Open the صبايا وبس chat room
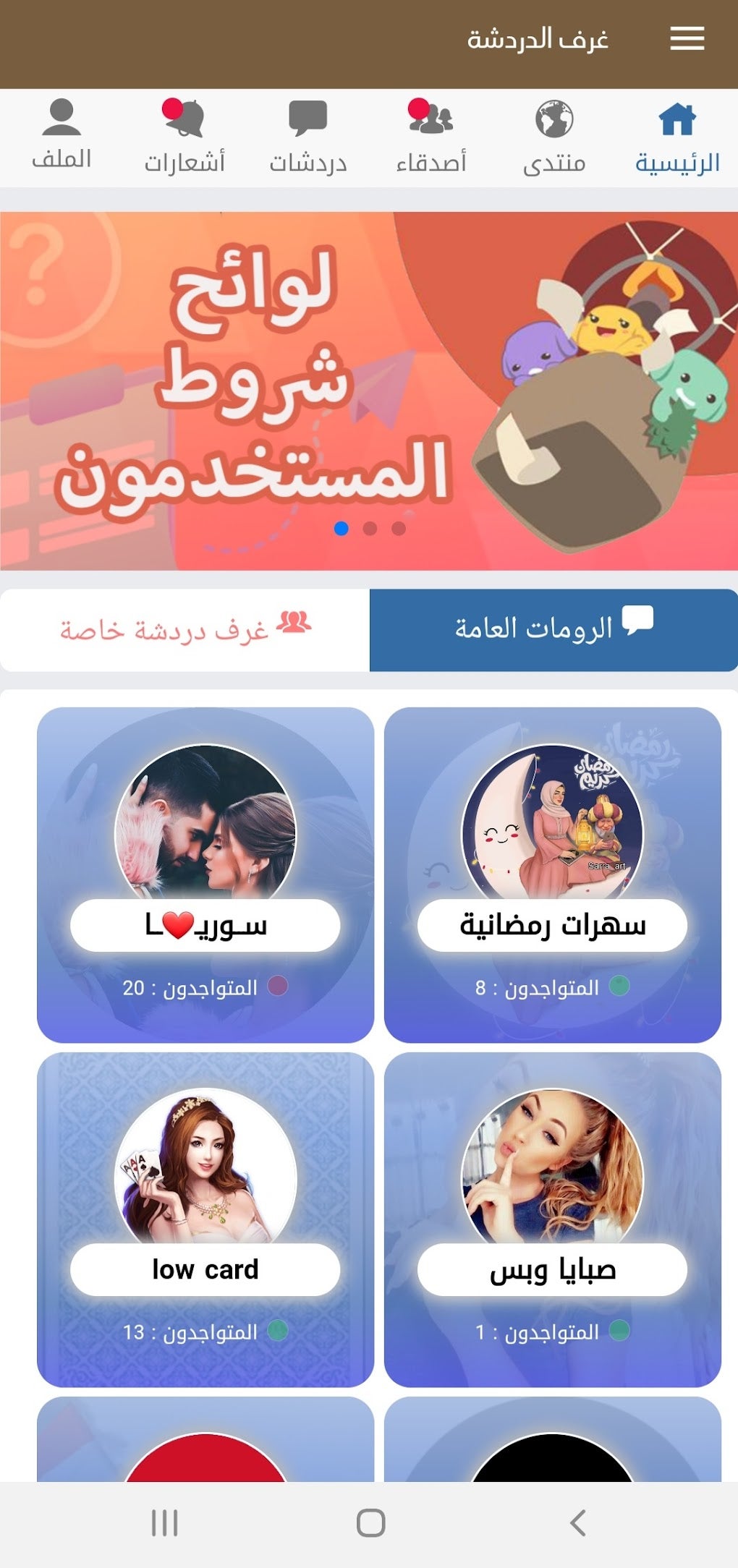Viewport: 738px width, 1568px height. click(x=552, y=1219)
